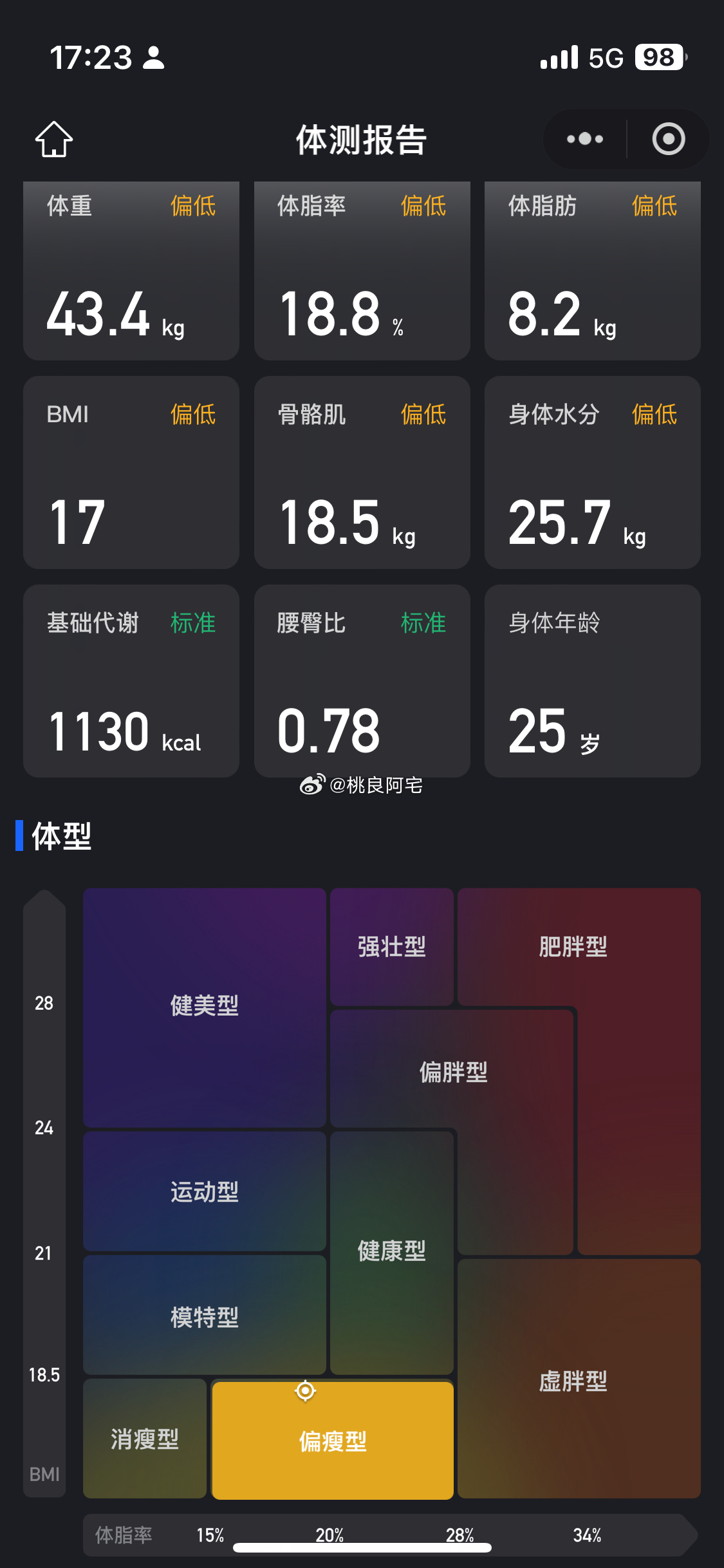Screen dimensions: 724x1568
Task: Open the three-dot more options menu
Action: [x=584, y=139]
